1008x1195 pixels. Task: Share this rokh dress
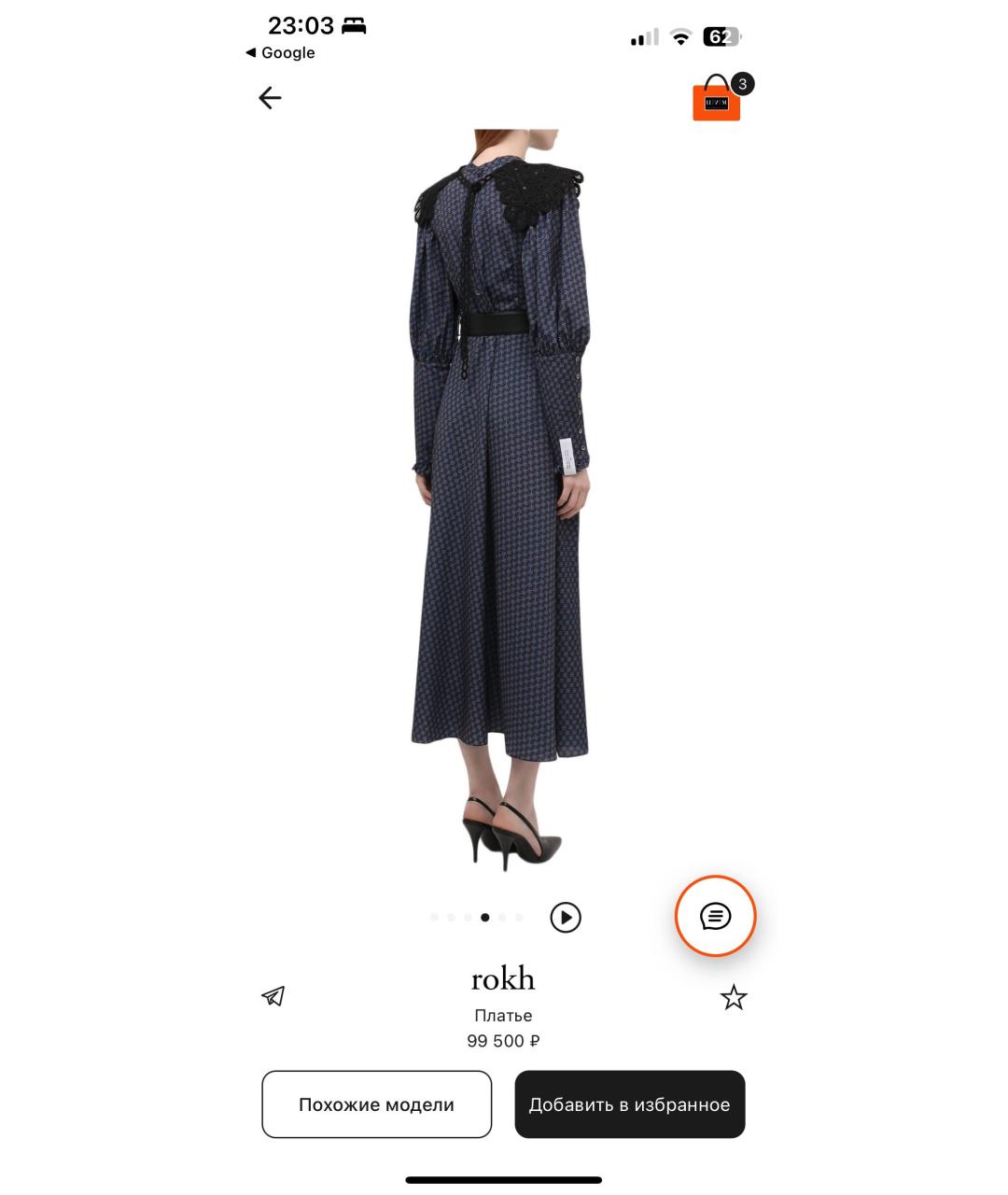[x=273, y=996]
